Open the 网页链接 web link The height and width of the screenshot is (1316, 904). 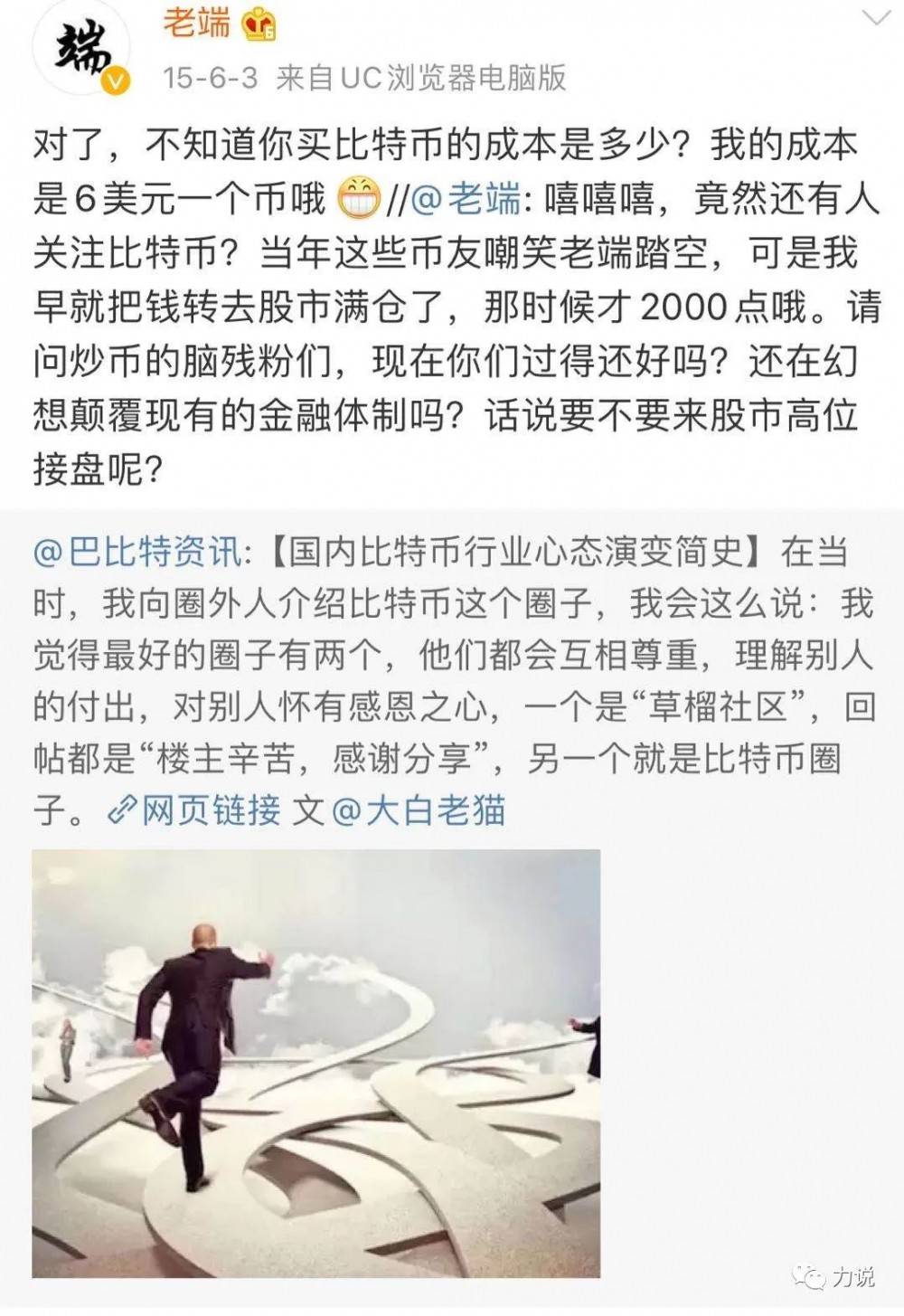(195, 810)
